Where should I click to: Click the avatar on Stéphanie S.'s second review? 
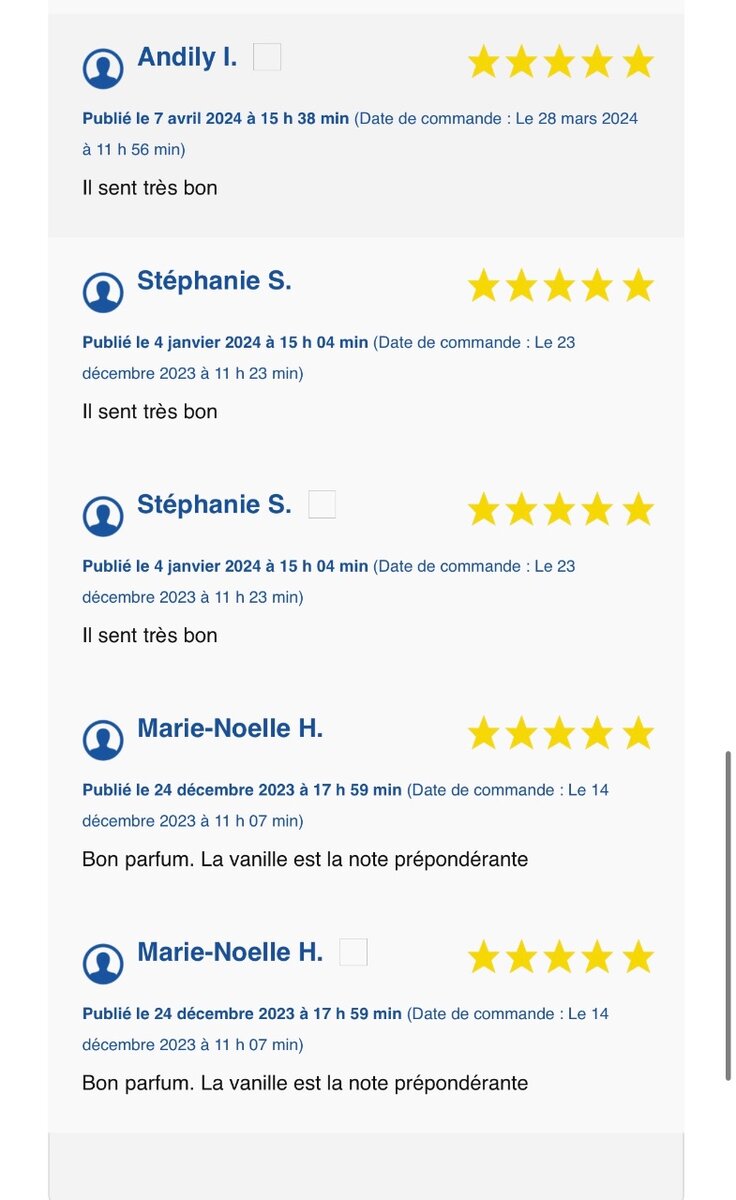point(100,509)
